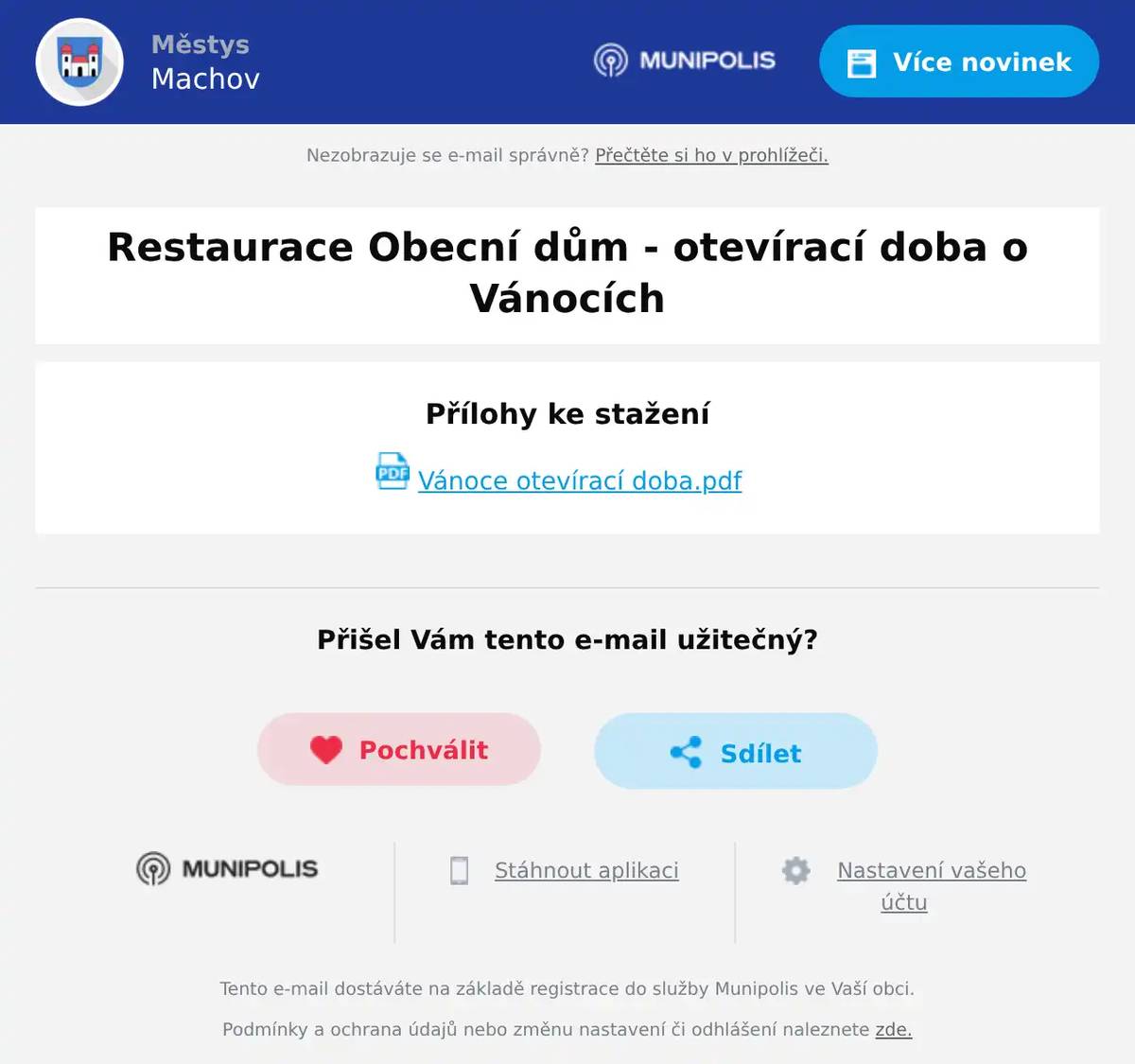Image resolution: width=1135 pixels, height=1064 pixels.
Task: Share the email with Sdílet
Action: [x=736, y=752]
